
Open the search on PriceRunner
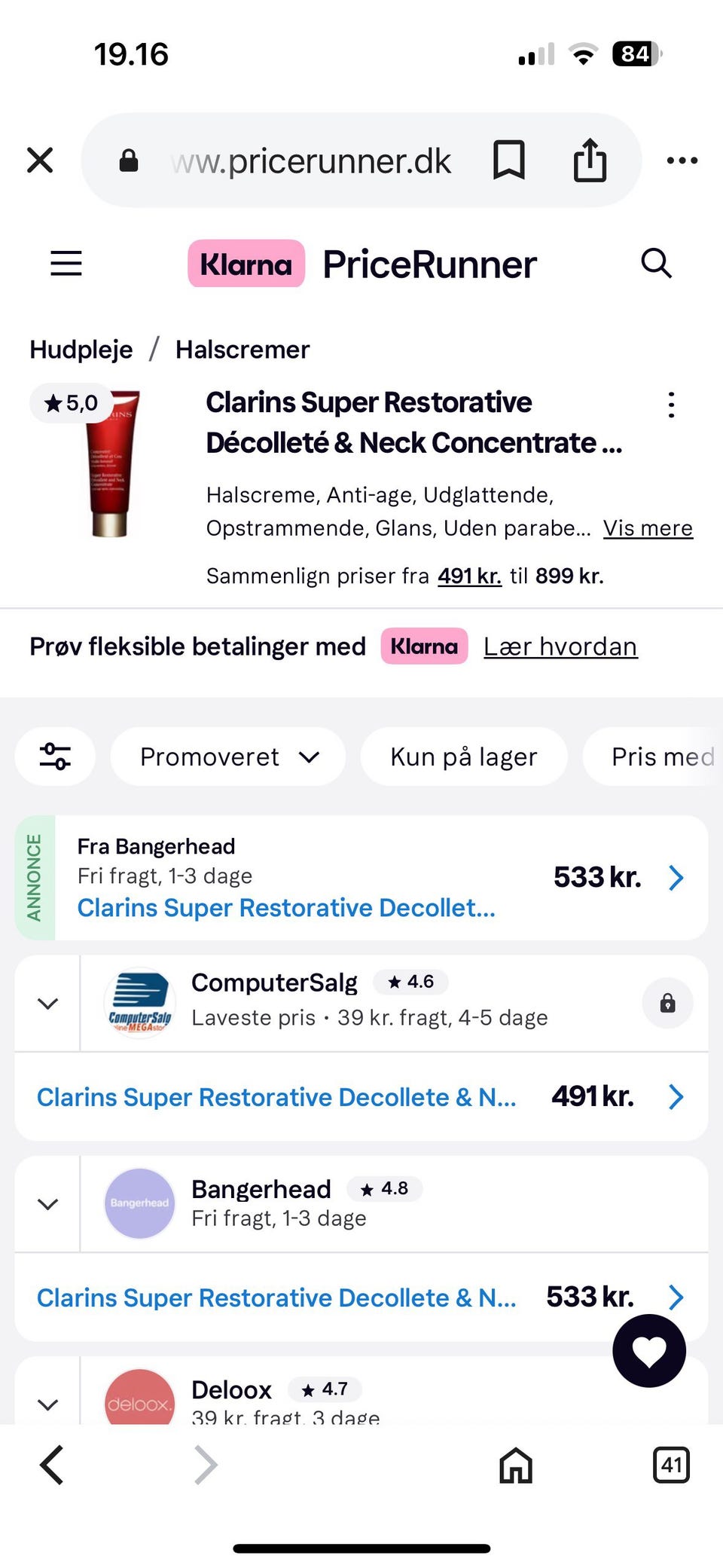[655, 263]
